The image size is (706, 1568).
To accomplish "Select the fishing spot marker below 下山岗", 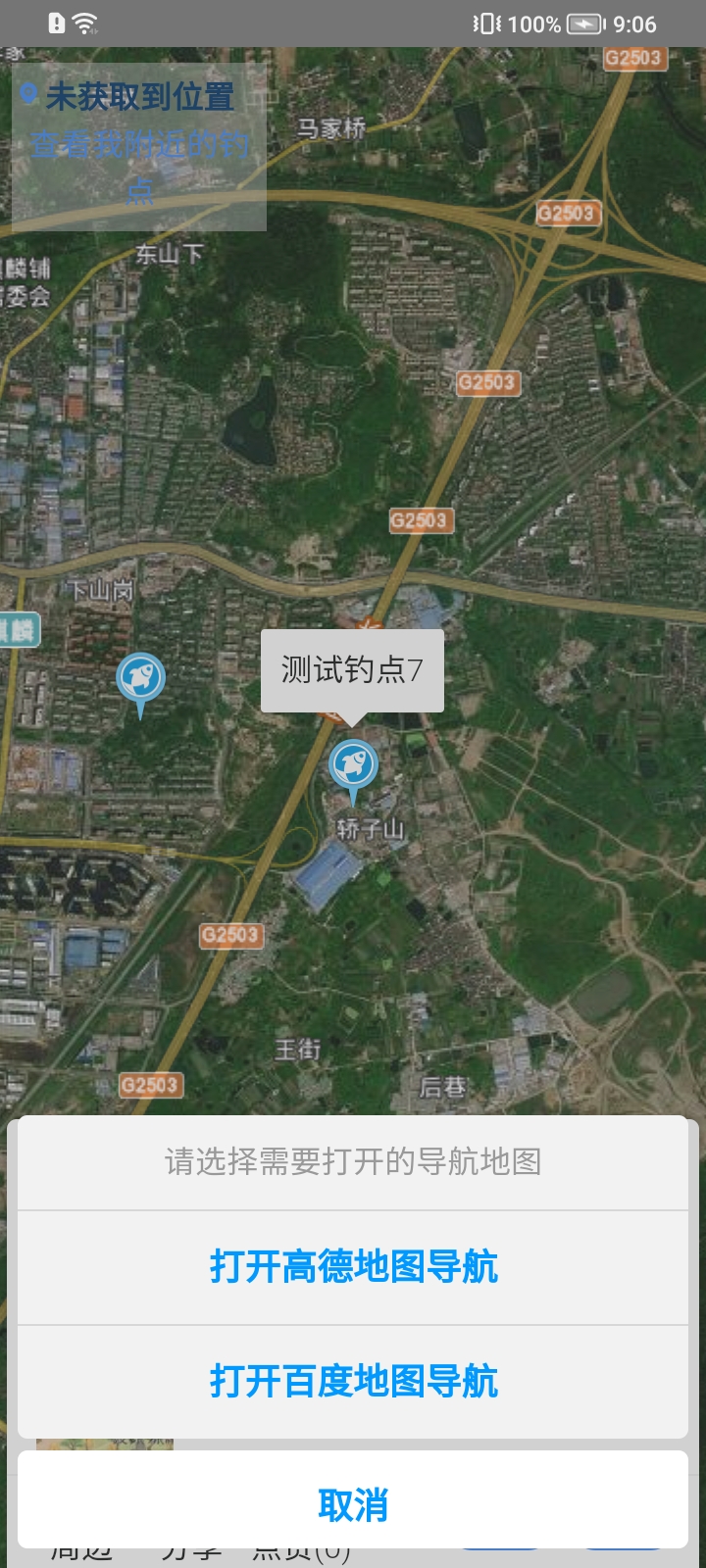I will [140, 678].
